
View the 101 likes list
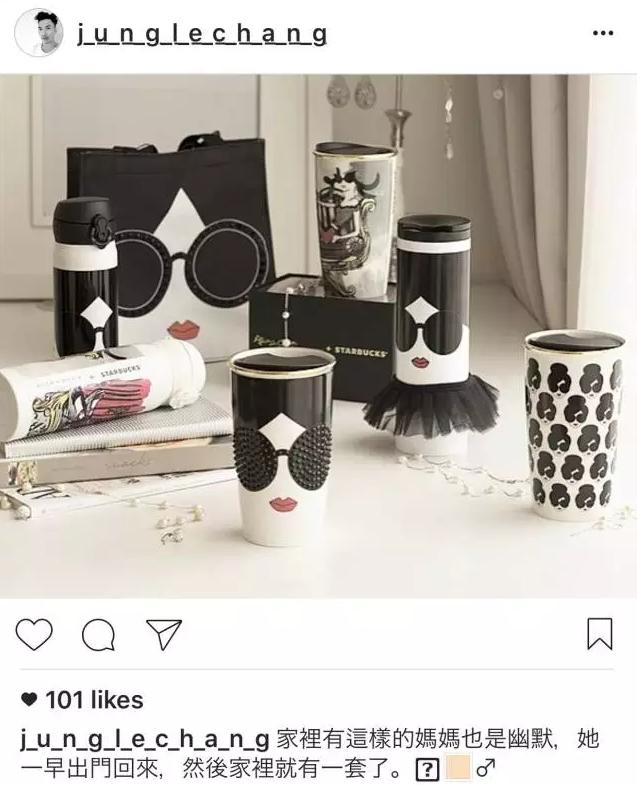(x=82, y=700)
